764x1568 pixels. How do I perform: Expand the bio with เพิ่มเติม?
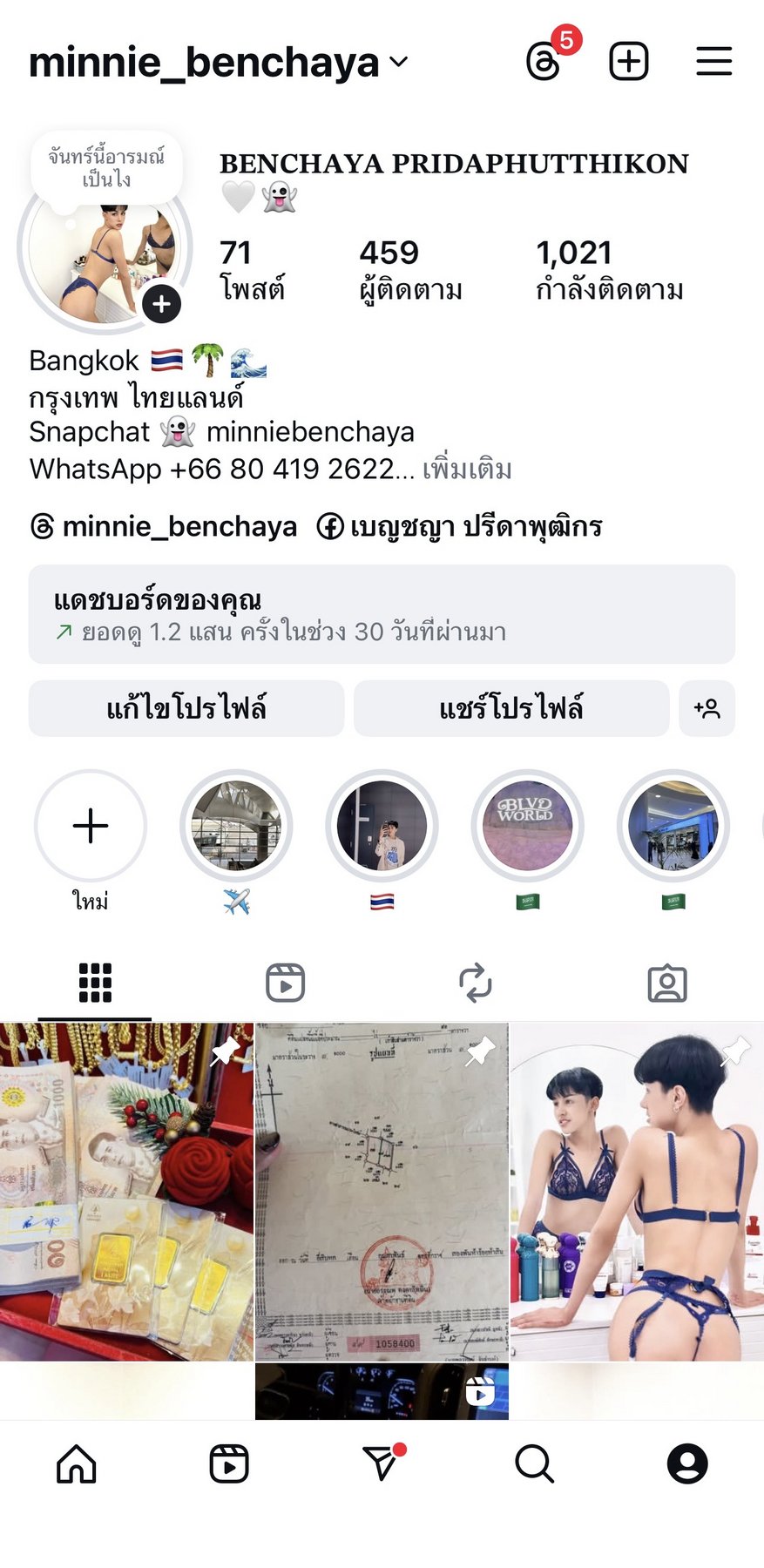pyautogui.click(x=467, y=470)
